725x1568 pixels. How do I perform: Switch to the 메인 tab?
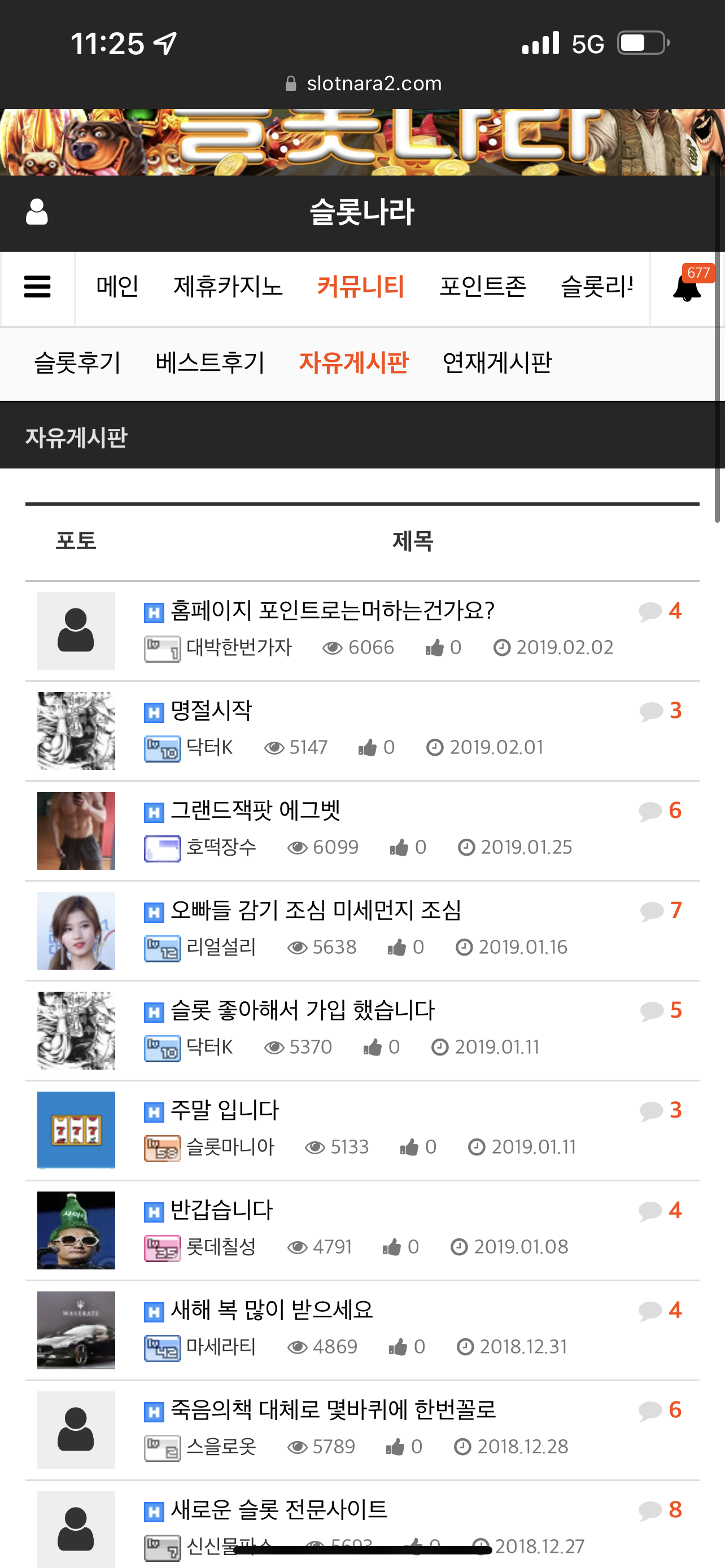tap(117, 287)
